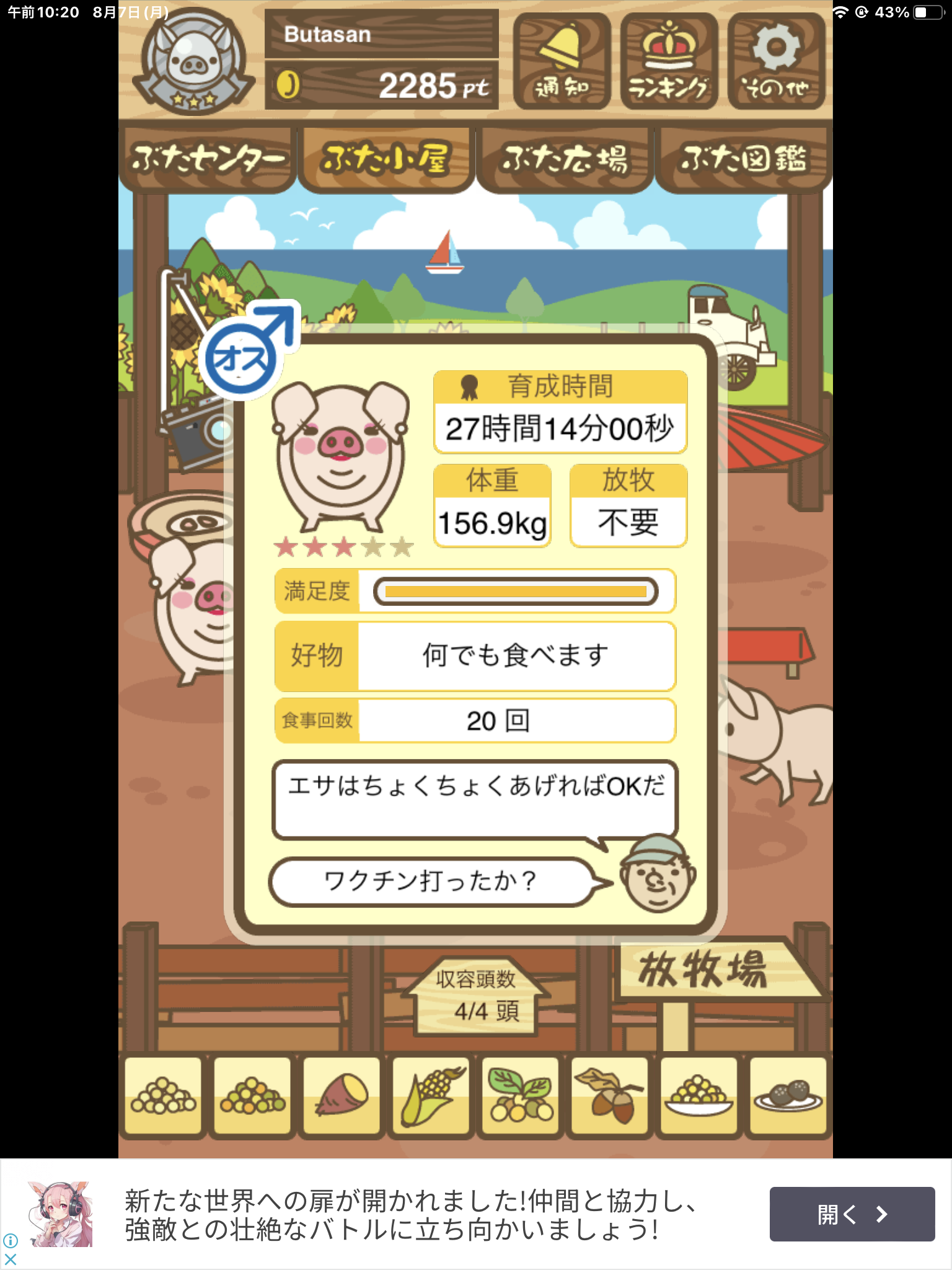The width and height of the screenshot is (952, 1270).
Task: Switch to the ぶた小屋 tab
Action: click(x=386, y=159)
